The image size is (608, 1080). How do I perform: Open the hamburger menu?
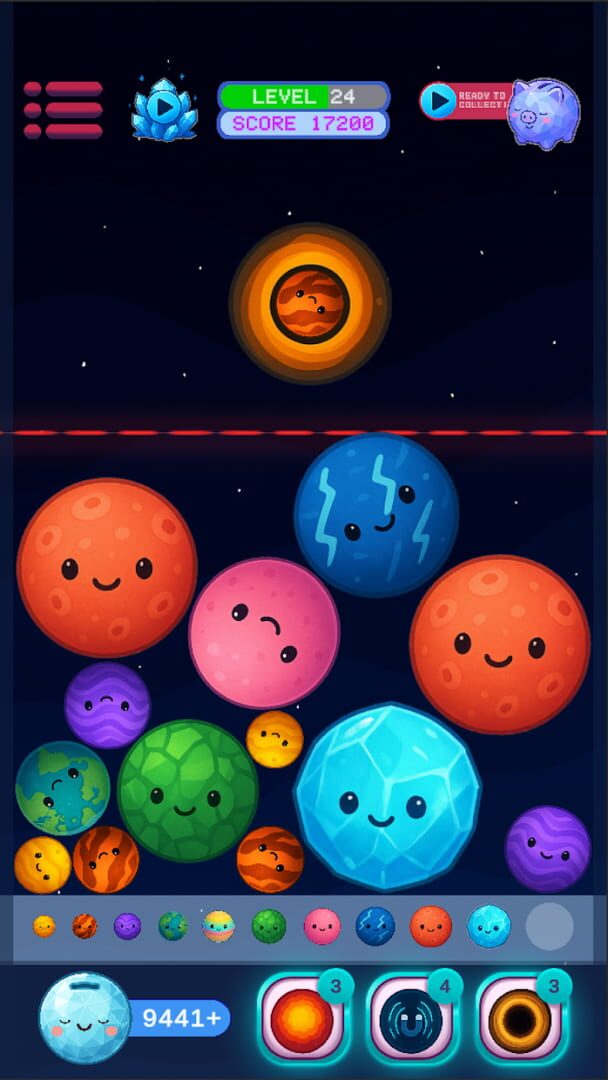(63, 110)
